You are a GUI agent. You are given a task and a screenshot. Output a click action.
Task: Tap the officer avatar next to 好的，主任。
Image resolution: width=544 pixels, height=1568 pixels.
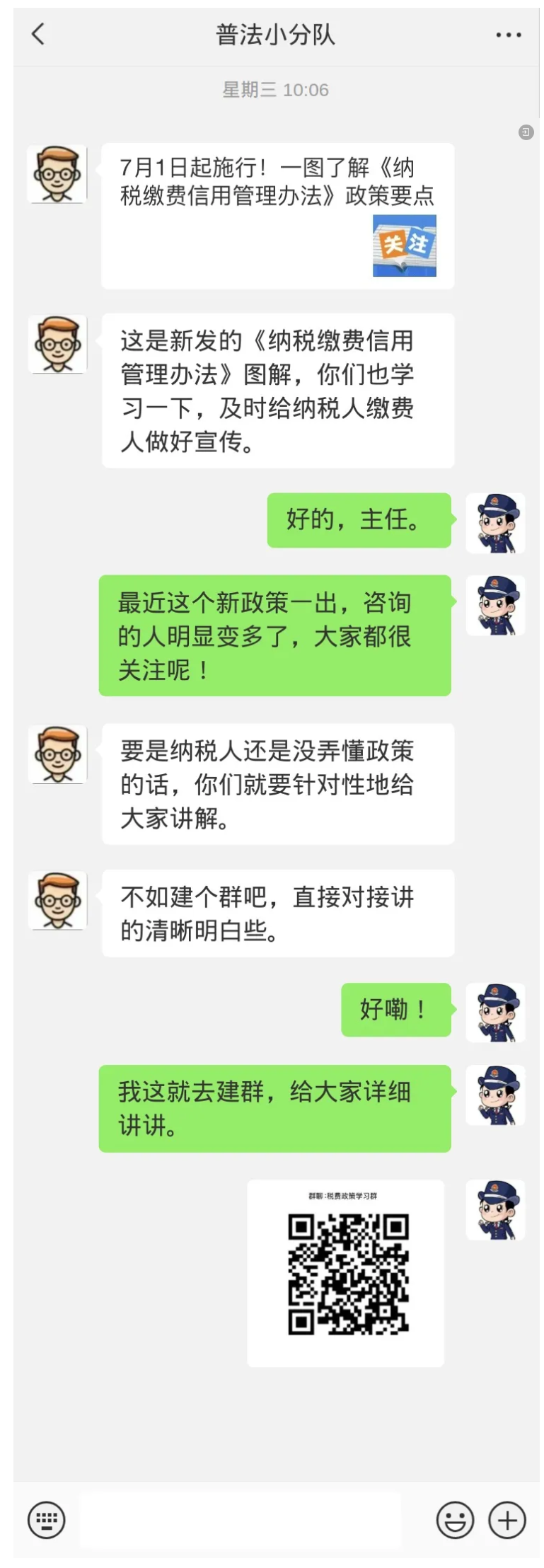[x=495, y=523]
